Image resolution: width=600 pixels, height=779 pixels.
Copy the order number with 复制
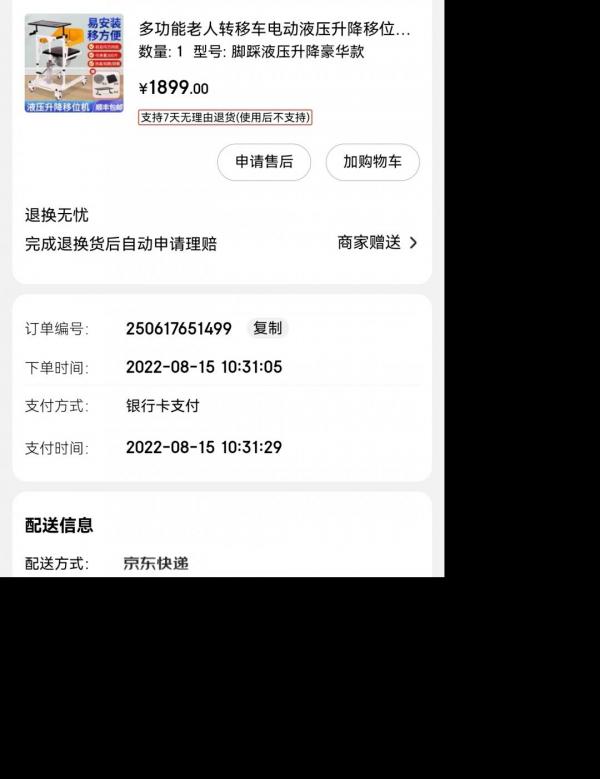click(267, 328)
